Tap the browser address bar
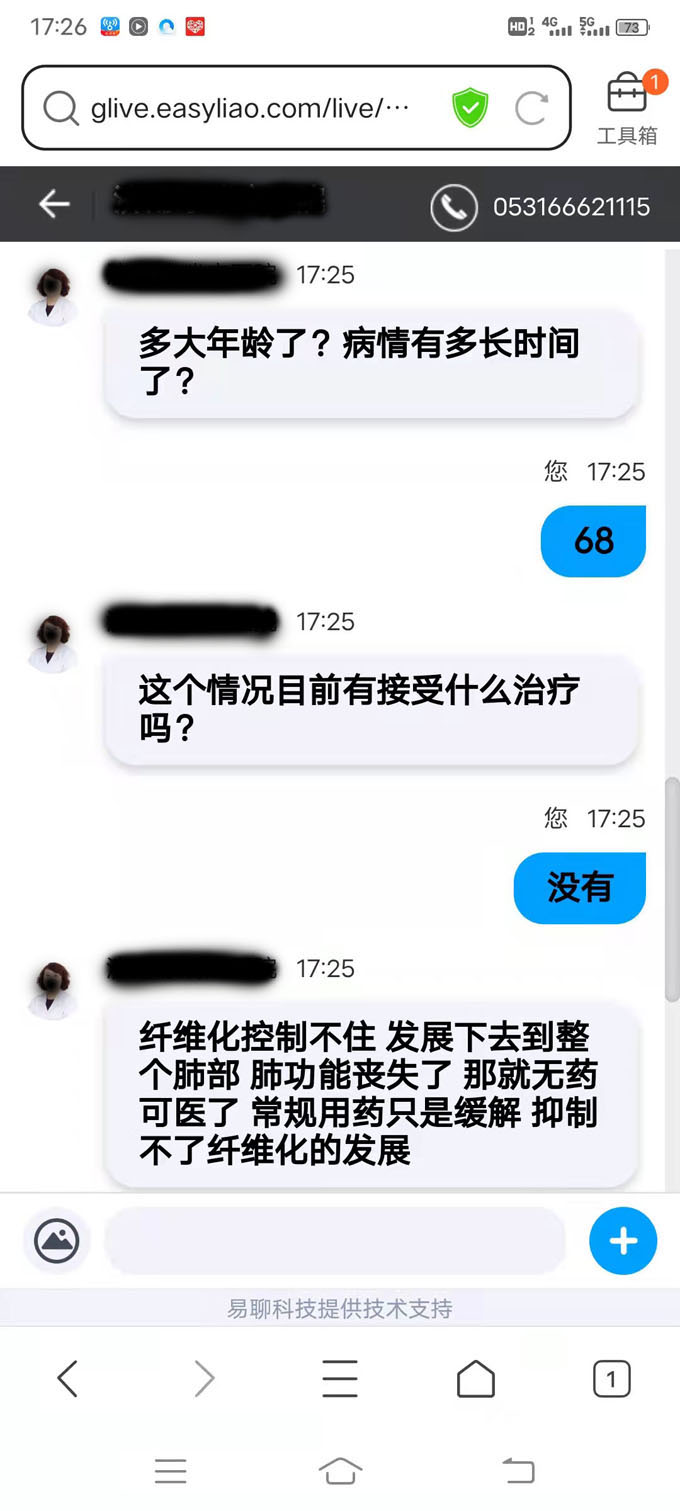The image size is (680, 1511). pos(250,108)
